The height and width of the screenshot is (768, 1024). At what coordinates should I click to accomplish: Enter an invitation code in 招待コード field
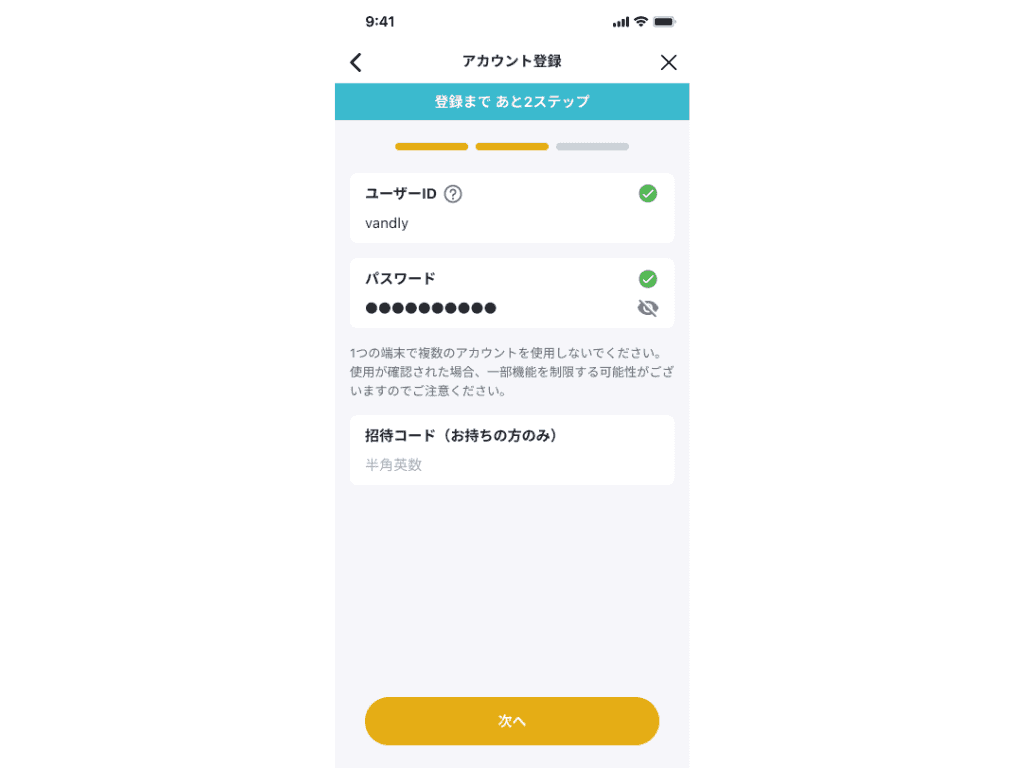pos(511,465)
